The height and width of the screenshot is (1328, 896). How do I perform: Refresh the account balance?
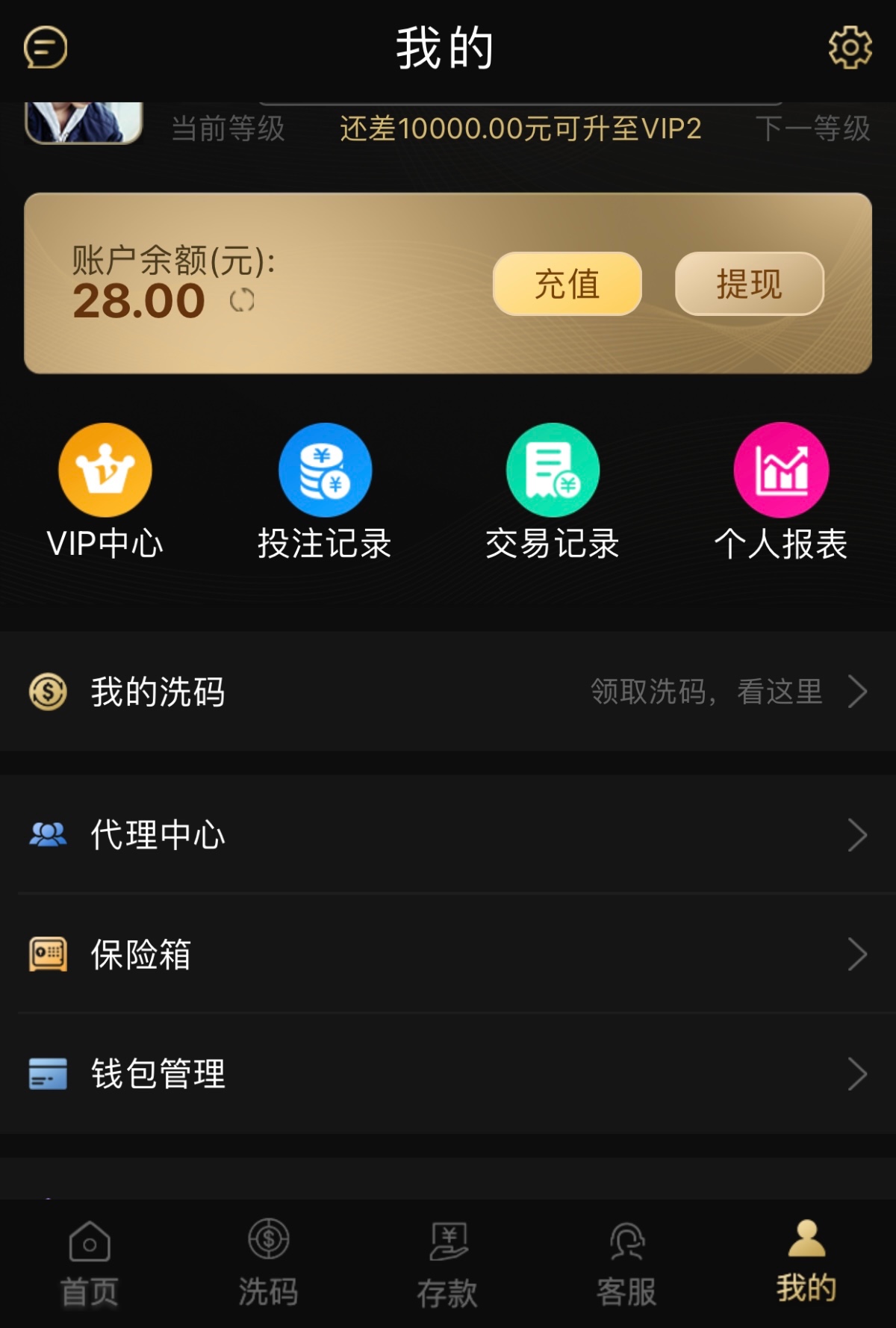pyautogui.click(x=242, y=301)
